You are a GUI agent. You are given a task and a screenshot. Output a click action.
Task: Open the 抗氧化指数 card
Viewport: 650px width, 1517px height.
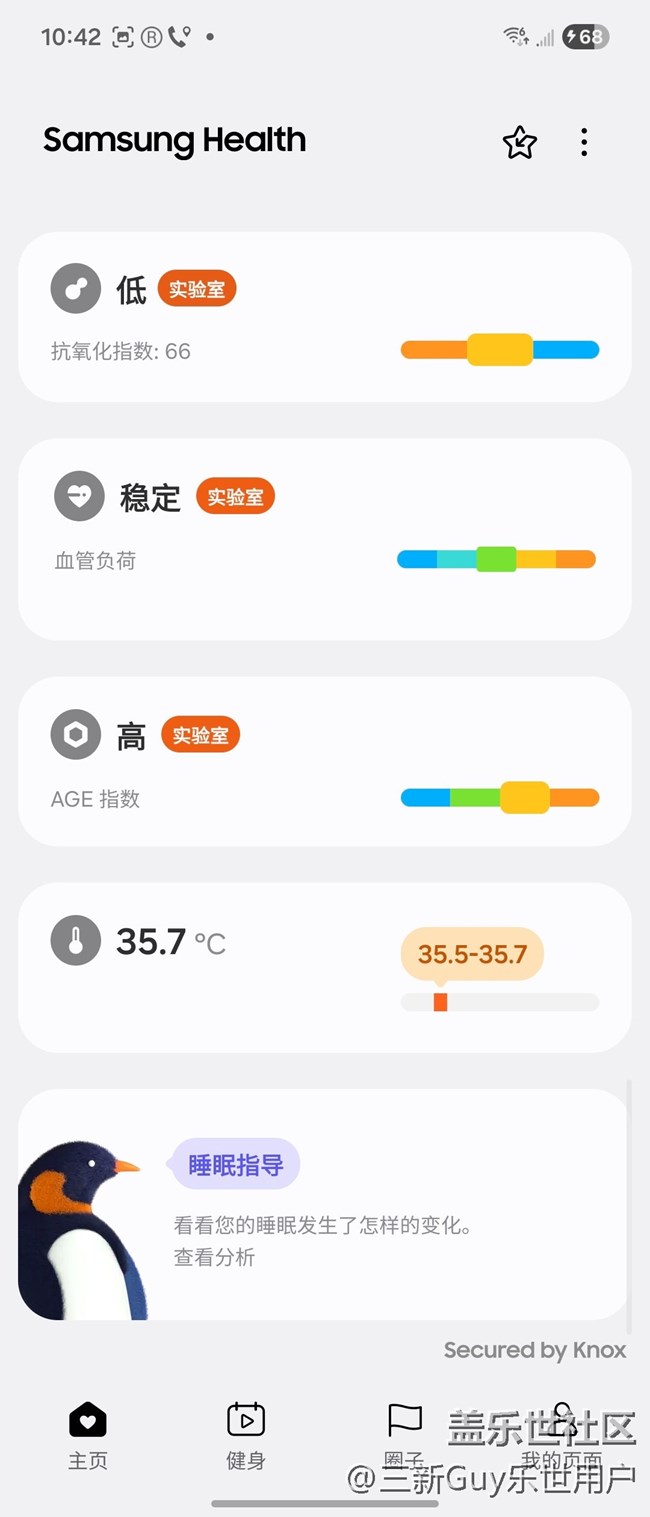pyautogui.click(x=324, y=317)
